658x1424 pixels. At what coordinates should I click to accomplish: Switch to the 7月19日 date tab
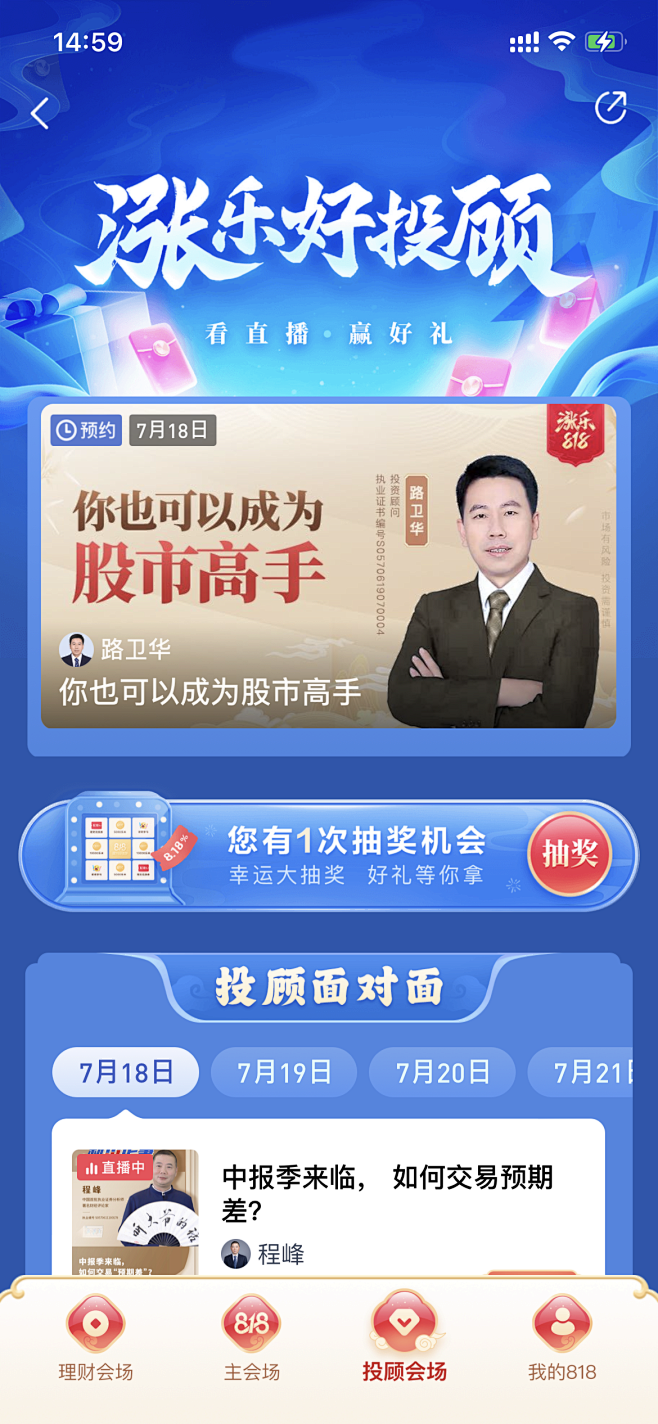(x=284, y=1072)
